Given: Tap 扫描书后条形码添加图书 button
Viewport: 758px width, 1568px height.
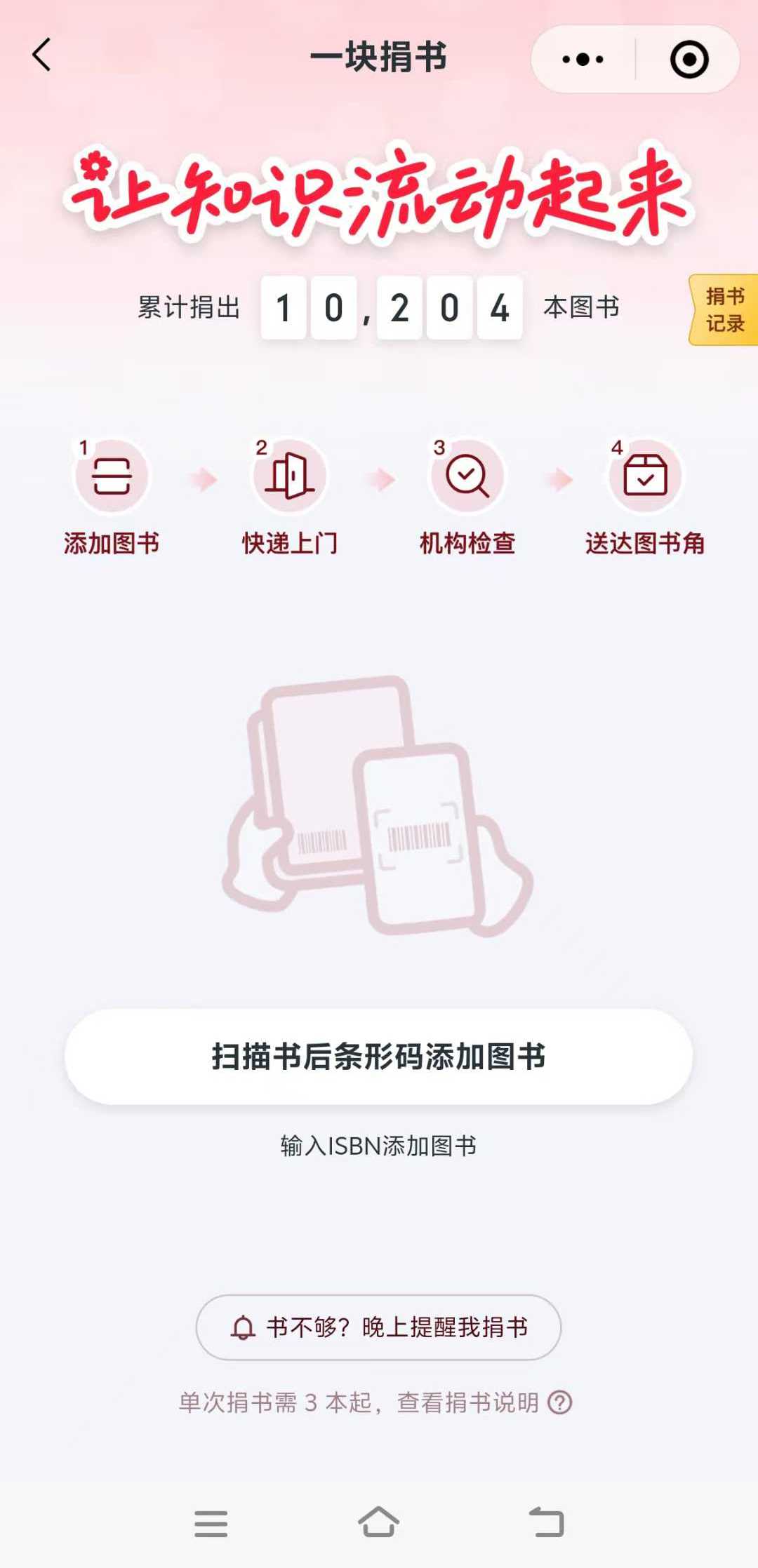Looking at the screenshot, I should point(378,1056).
